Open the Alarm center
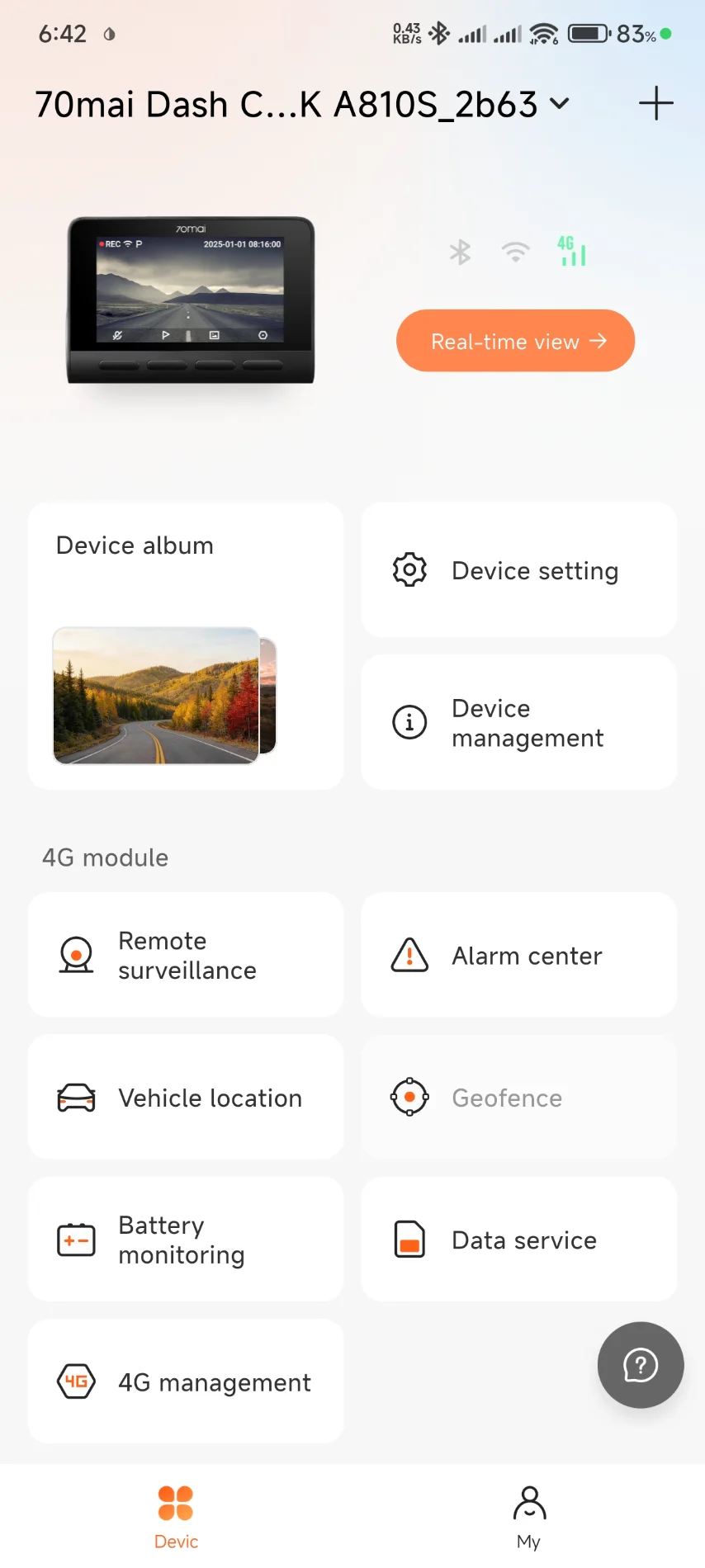 [518, 955]
